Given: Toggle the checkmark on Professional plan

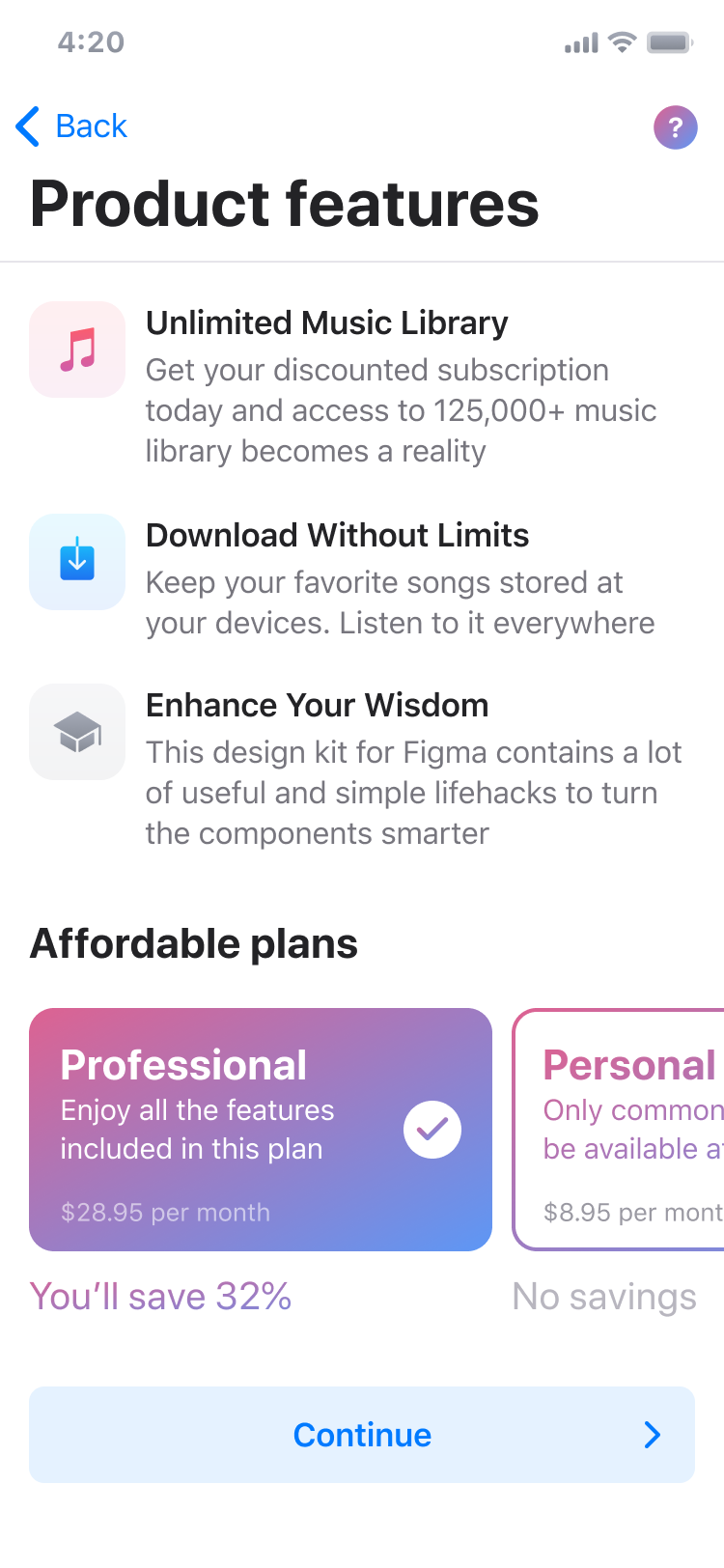Looking at the screenshot, I should pyautogui.click(x=432, y=1130).
